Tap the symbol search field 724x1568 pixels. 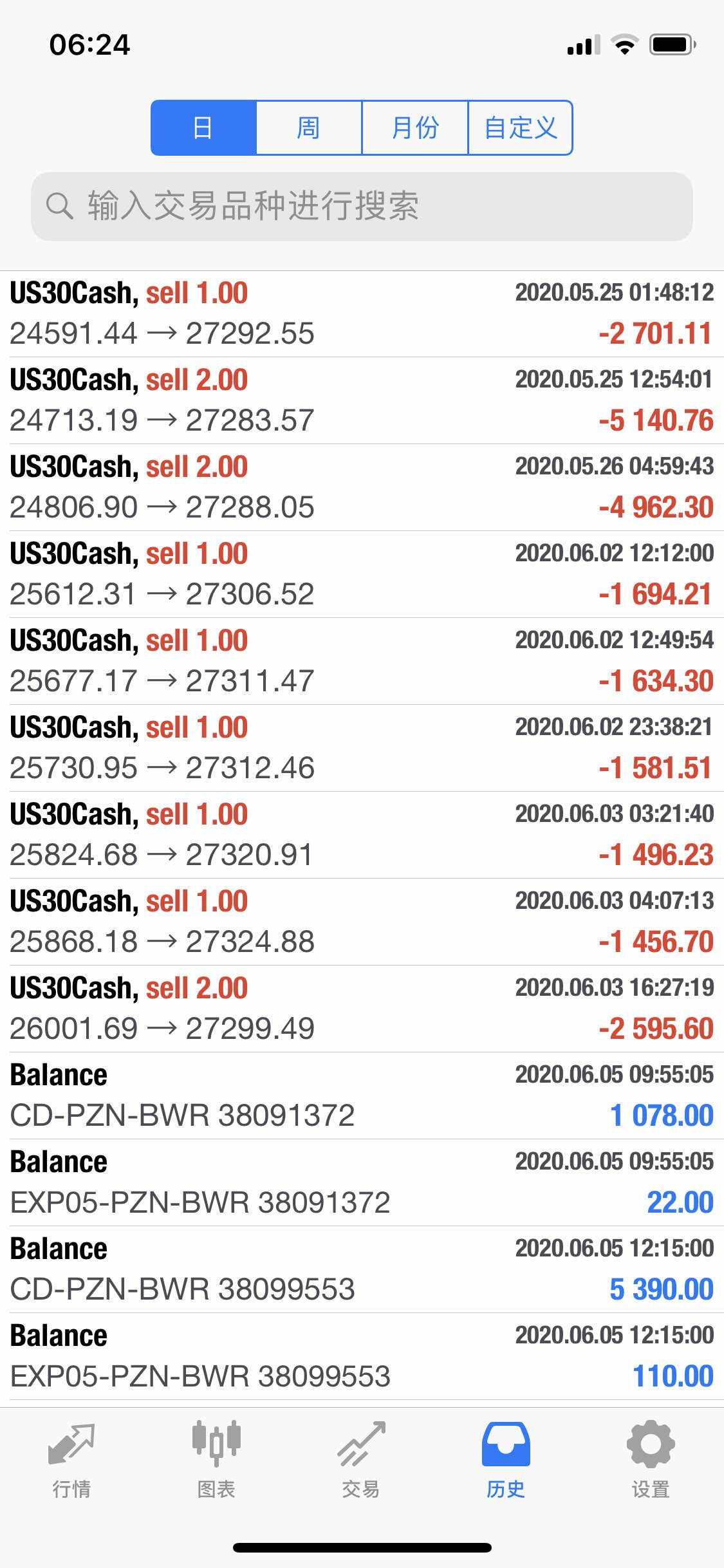[362, 207]
